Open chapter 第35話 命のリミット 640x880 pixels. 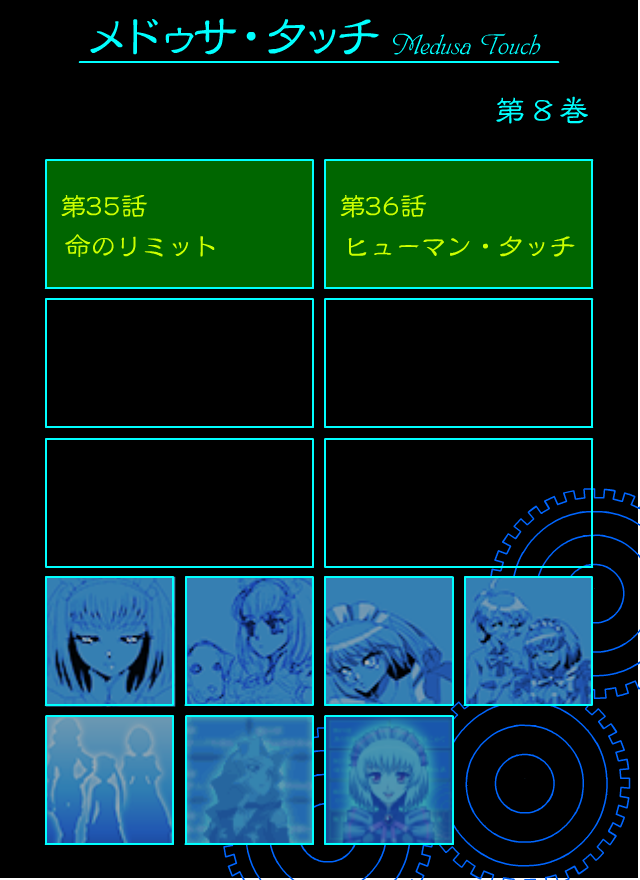[x=179, y=224]
